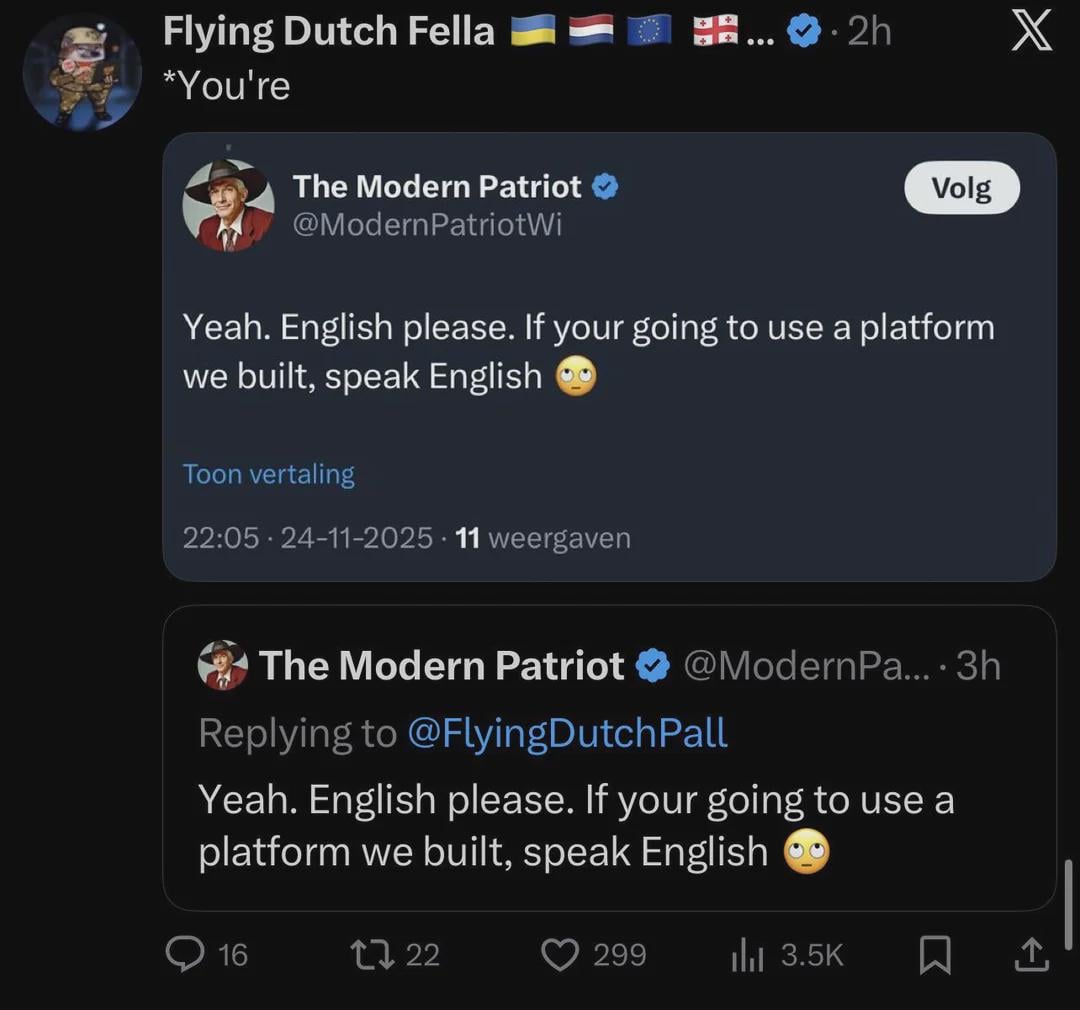Image resolution: width=1080 pixels, height=1010 pixels.
Task: Share this post via the share icon
Action: (x=1031, y=956)
